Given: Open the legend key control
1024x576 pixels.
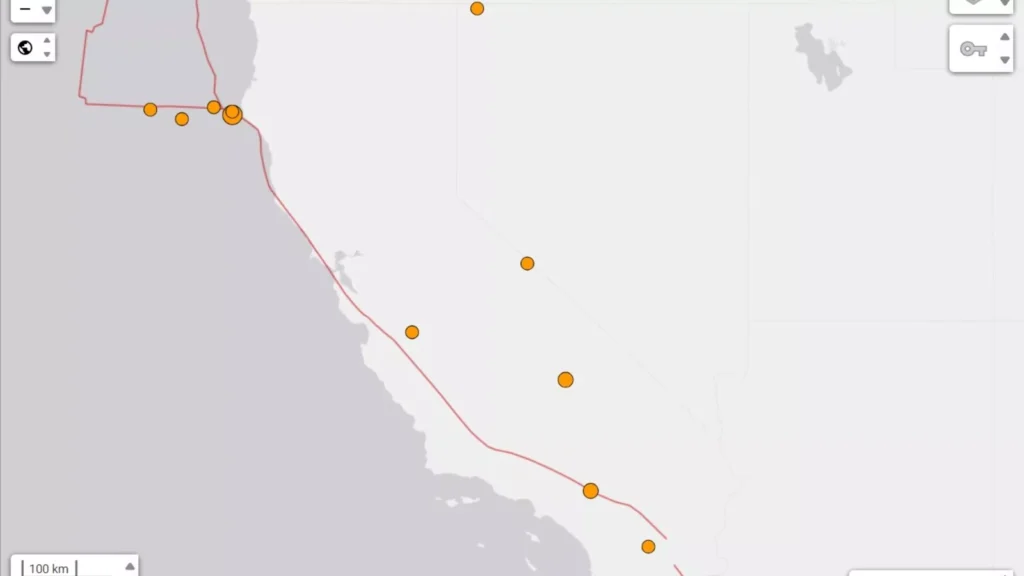Looking at the screenshot, I should (973, 49).
